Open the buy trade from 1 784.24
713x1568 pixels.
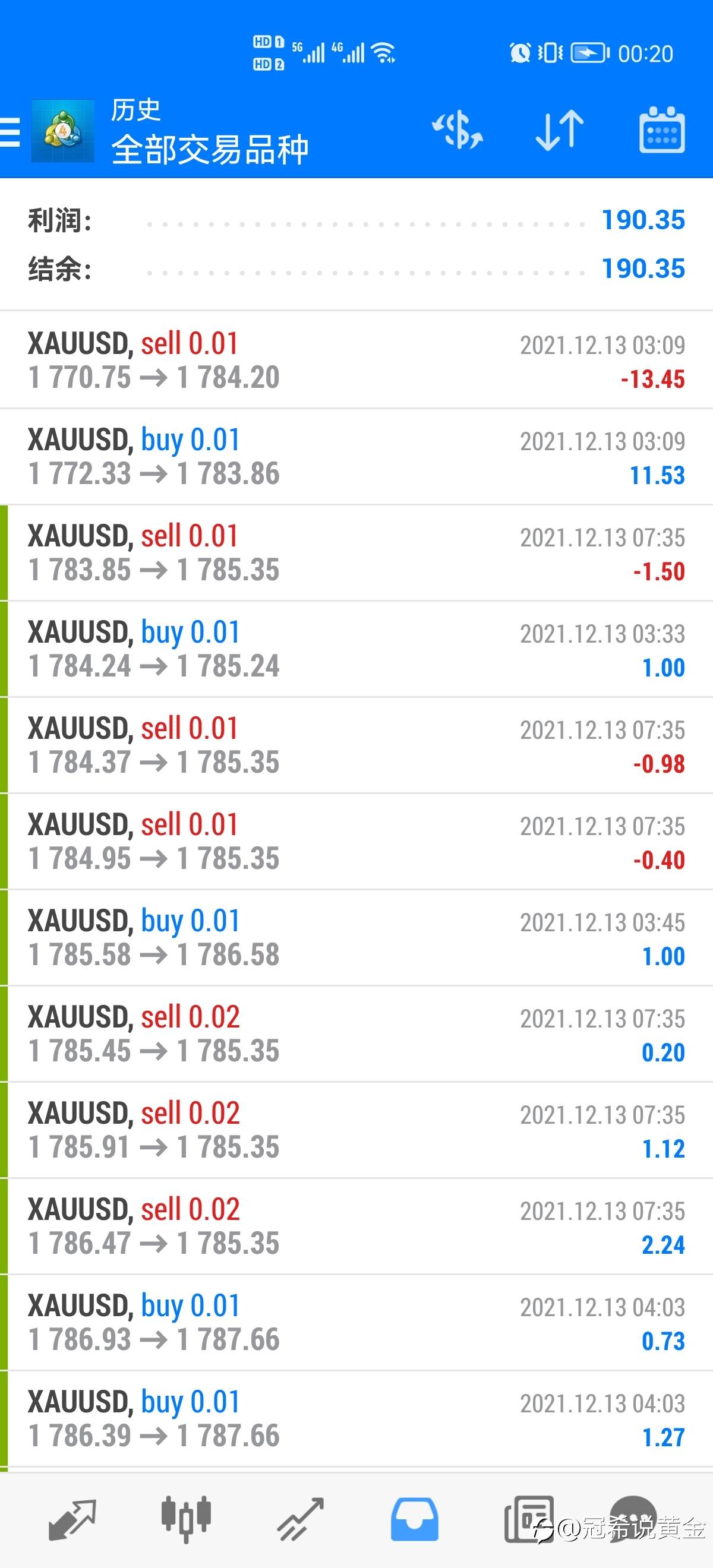click(x=356, y=649)
